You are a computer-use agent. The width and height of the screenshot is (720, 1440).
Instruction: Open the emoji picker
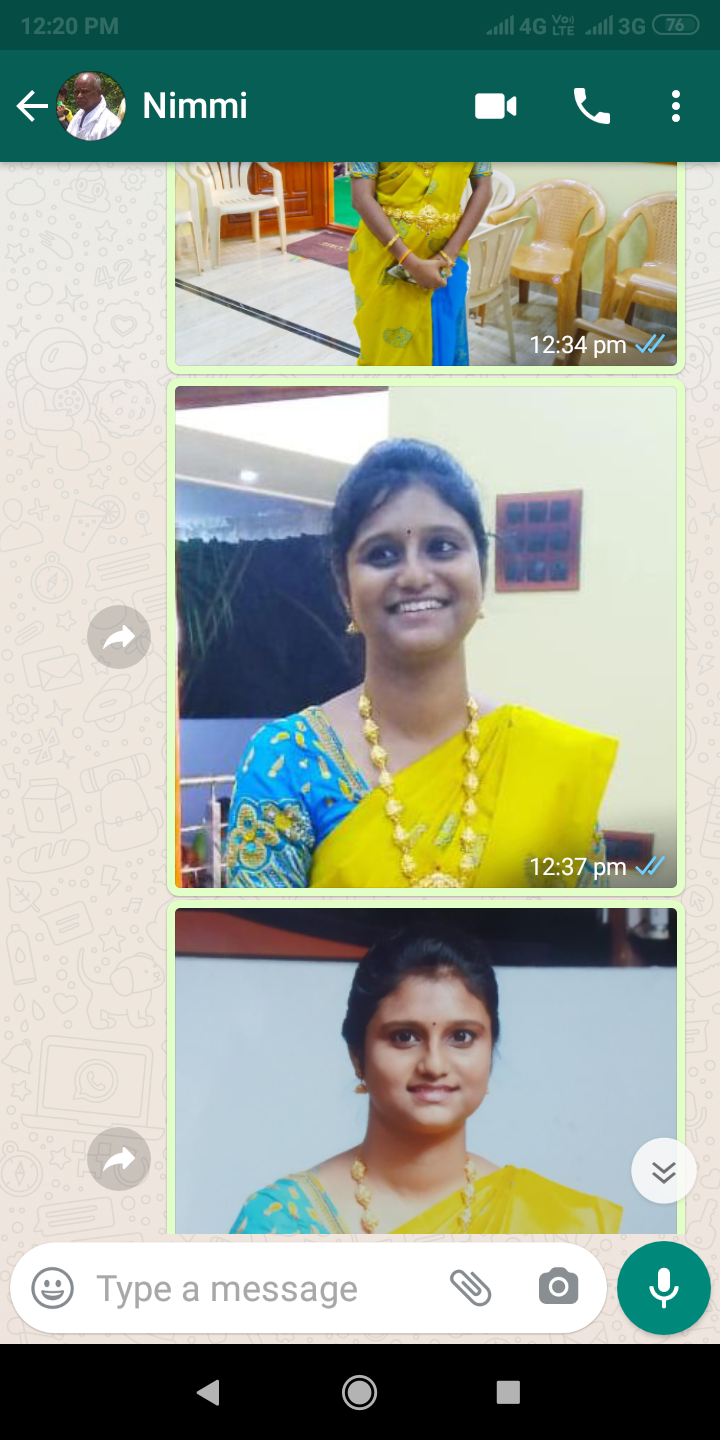click(x=52, y=1288)
